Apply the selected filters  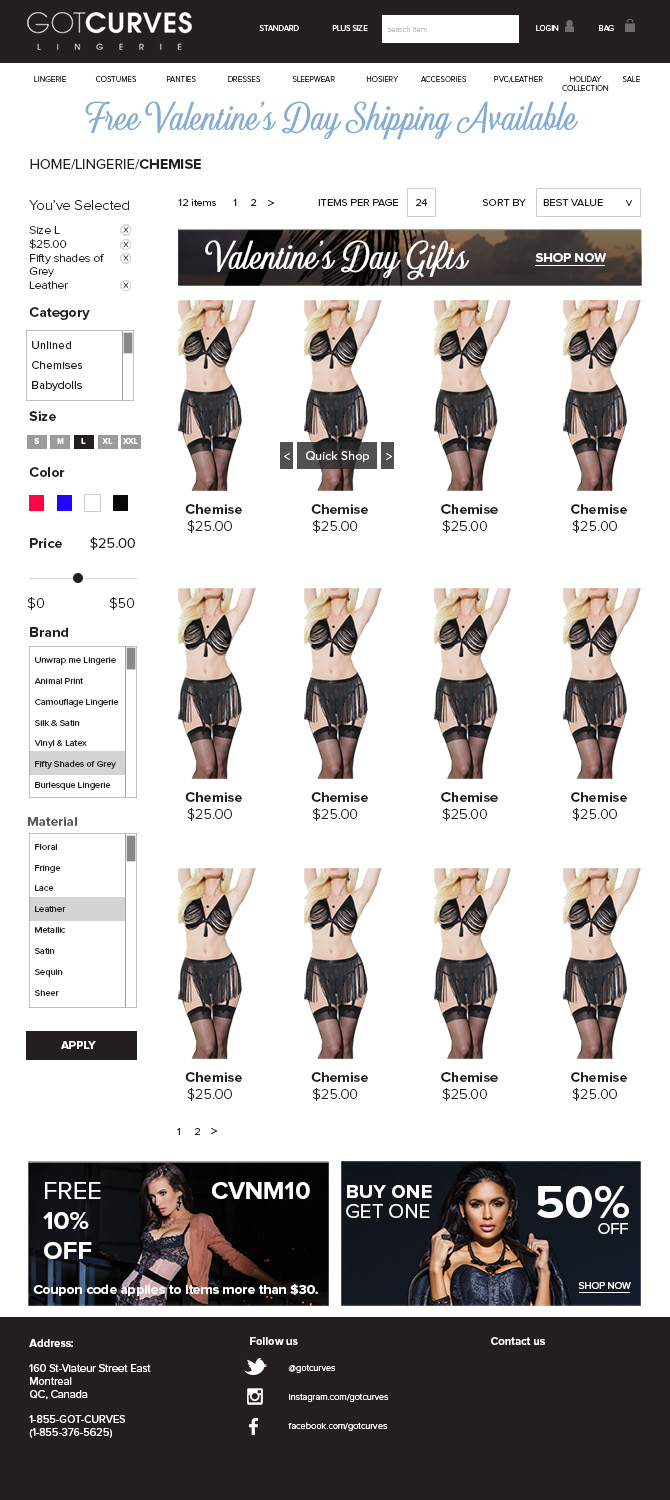(x=81, y=1045)
